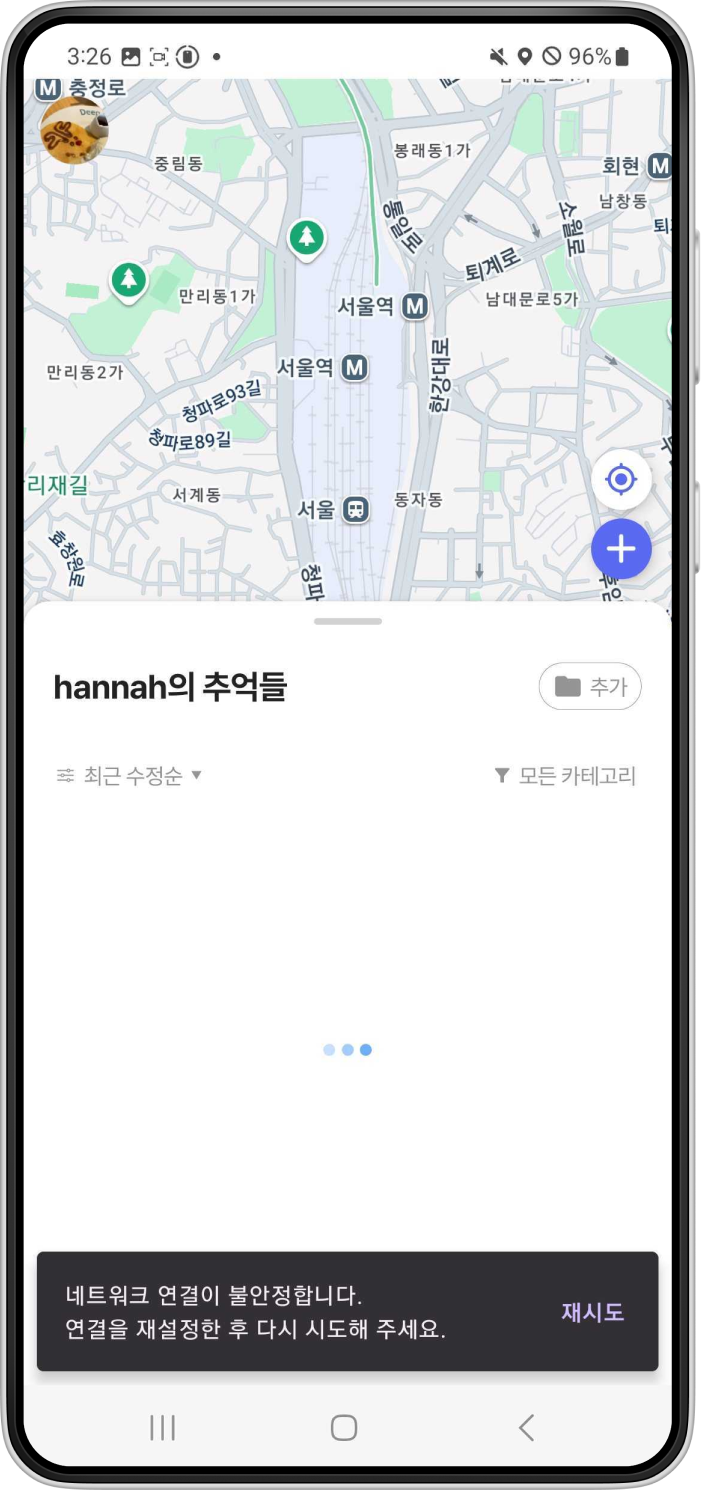This screenshot has width=701, height=1490.
Task: Select the park marker near 만리동1가
Action: [128, 279]
